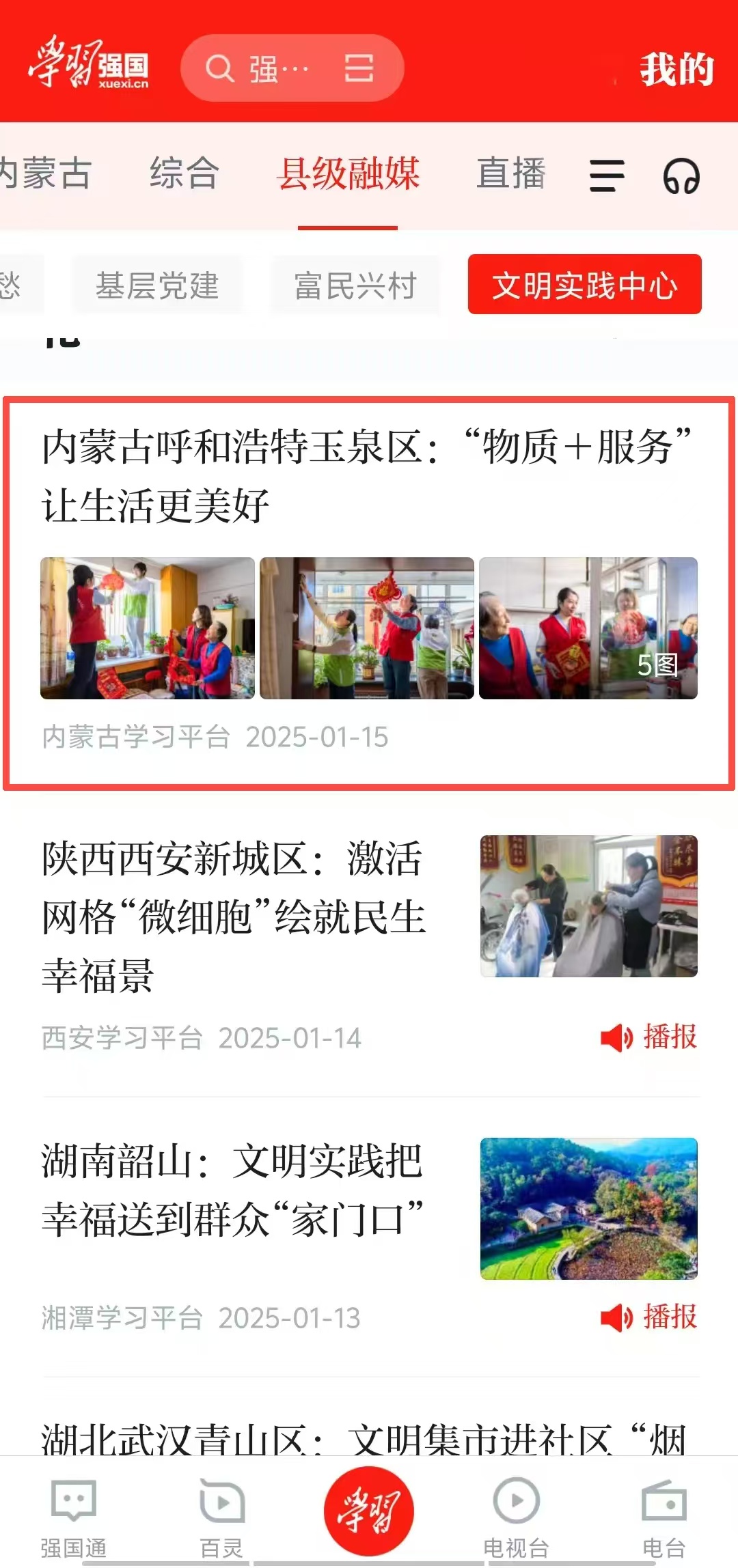Open the 我的 profile page
738x1568 pixels.
click(676, 69)
